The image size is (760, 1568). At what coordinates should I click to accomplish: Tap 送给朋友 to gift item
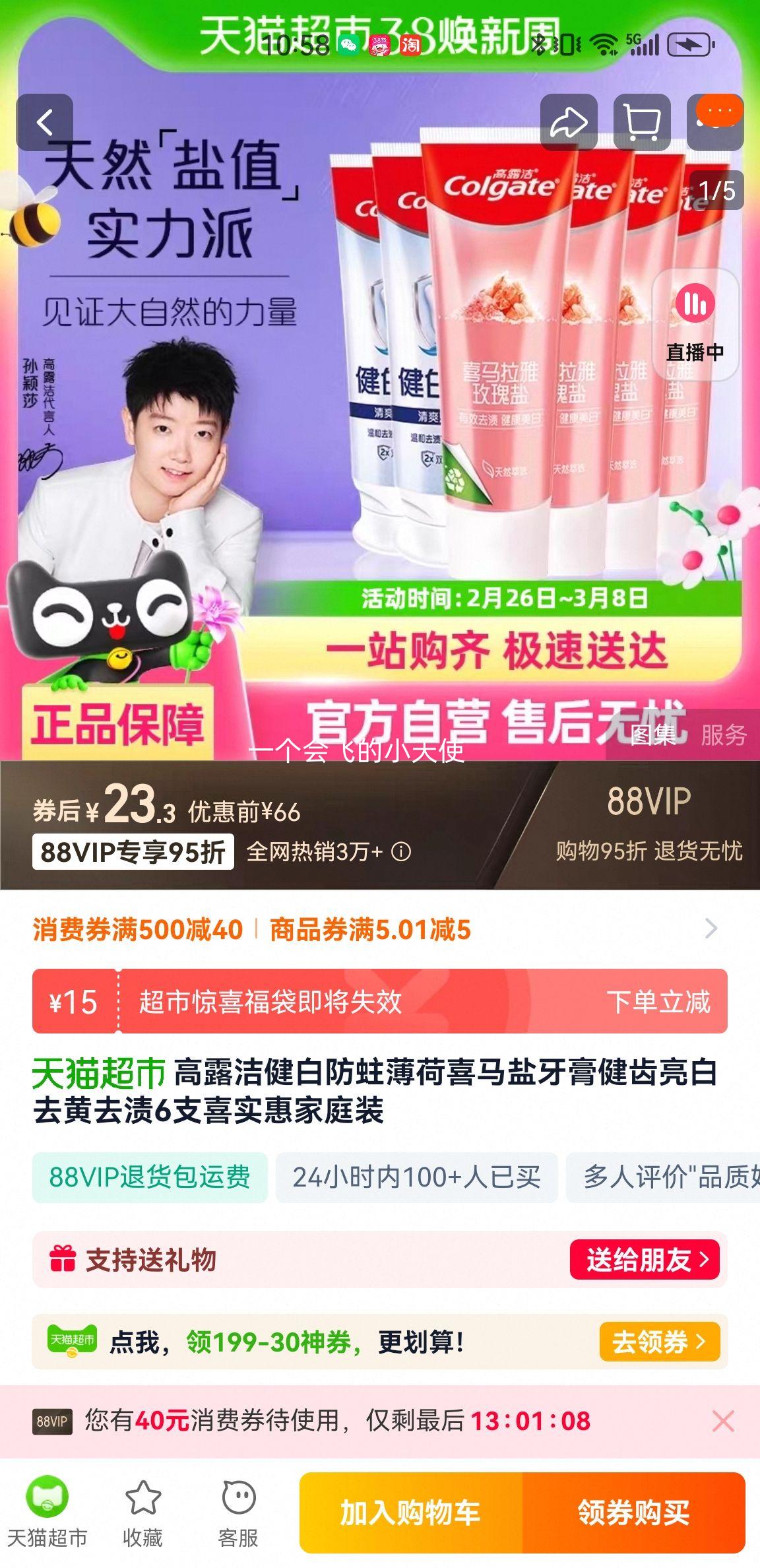pyautogui.click(x=645, y=1260)
